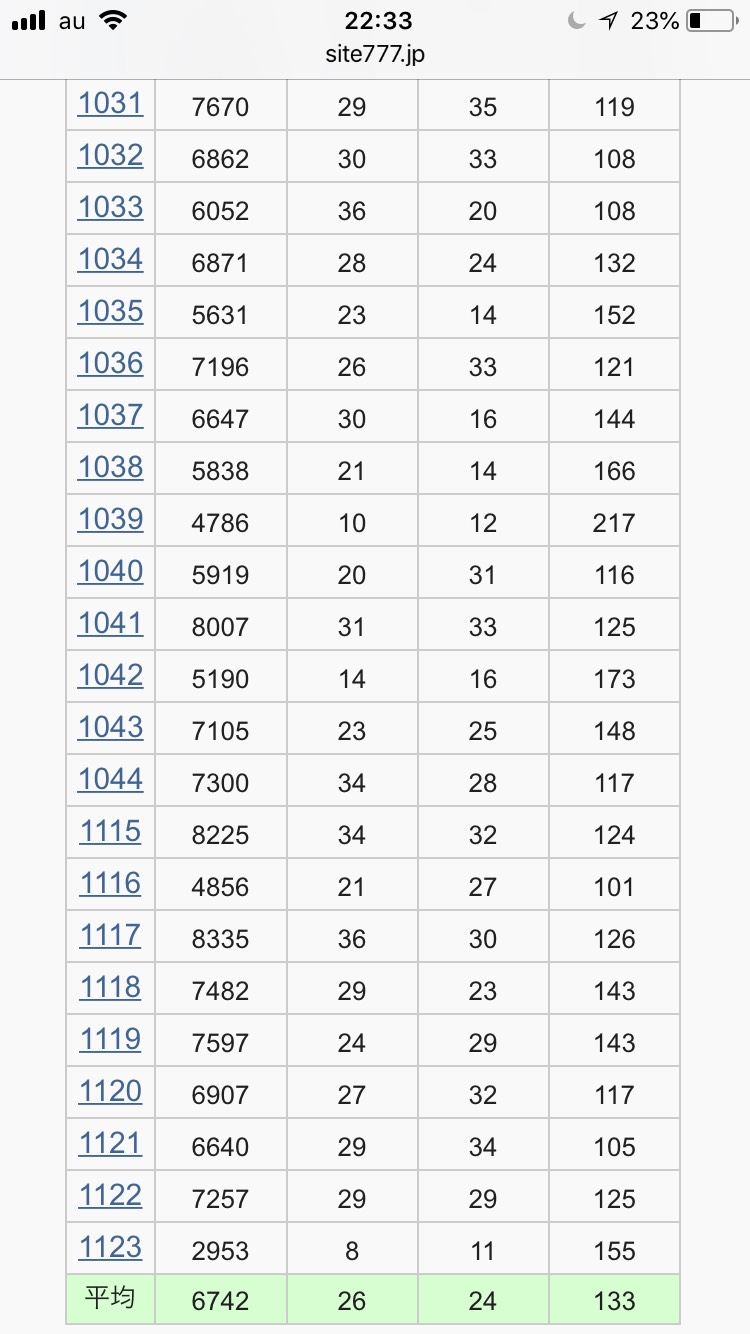Open the 1040 link

(110, 572)
